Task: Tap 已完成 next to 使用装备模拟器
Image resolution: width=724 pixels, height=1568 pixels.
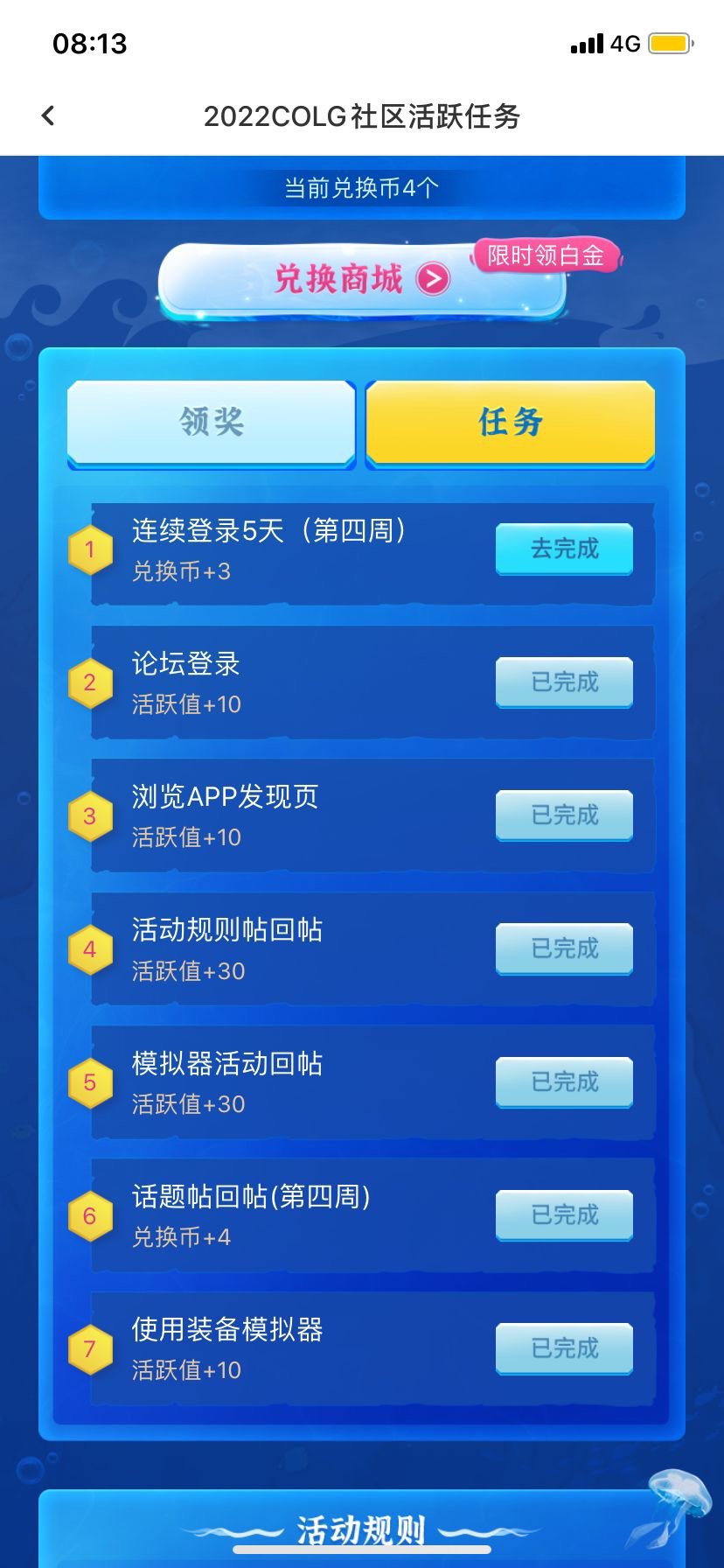Action: tap(564, 1347)
